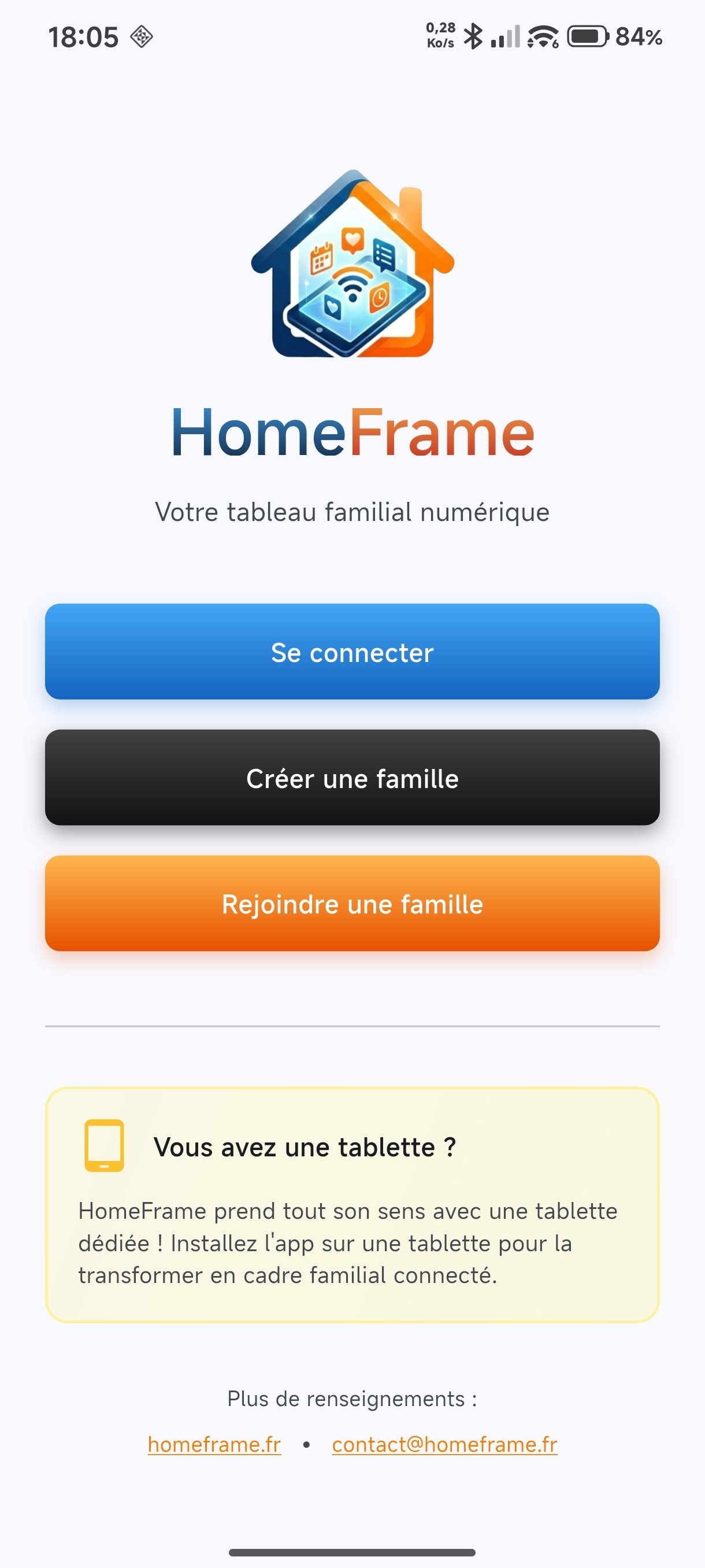
Task: Tap the Wi-Fi indicator in the status bar
Action: 540,38
